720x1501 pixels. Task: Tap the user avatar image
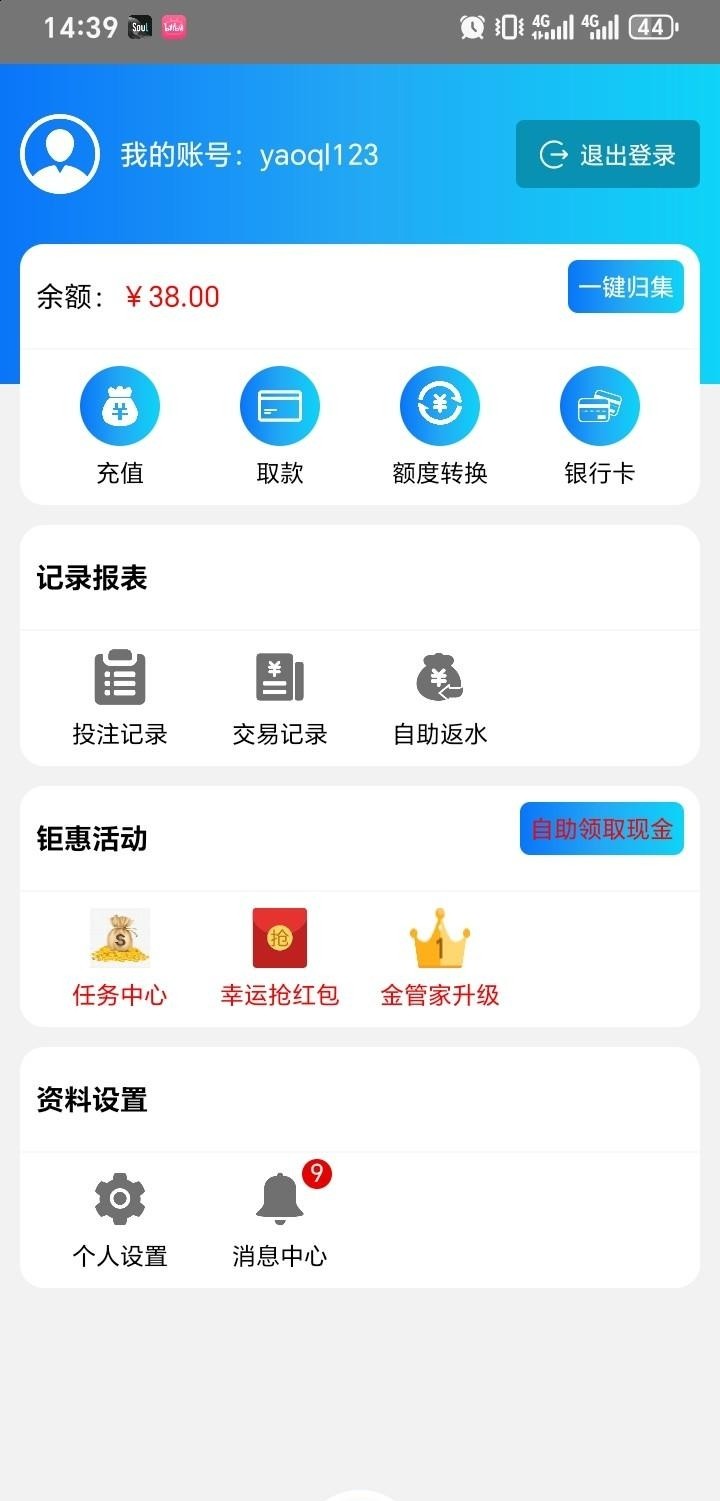[x=60, y=154]
